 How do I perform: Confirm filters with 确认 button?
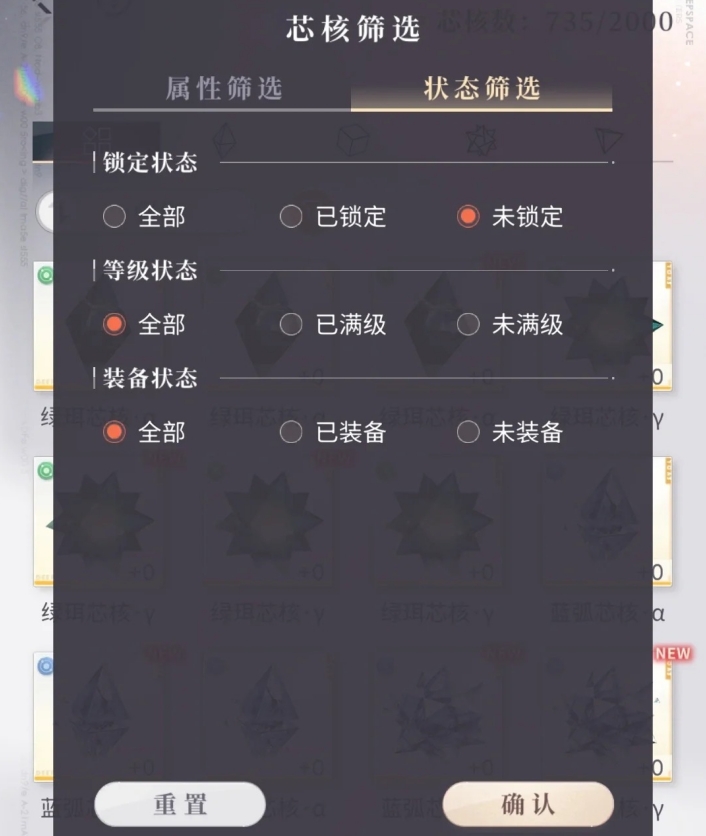527,804
